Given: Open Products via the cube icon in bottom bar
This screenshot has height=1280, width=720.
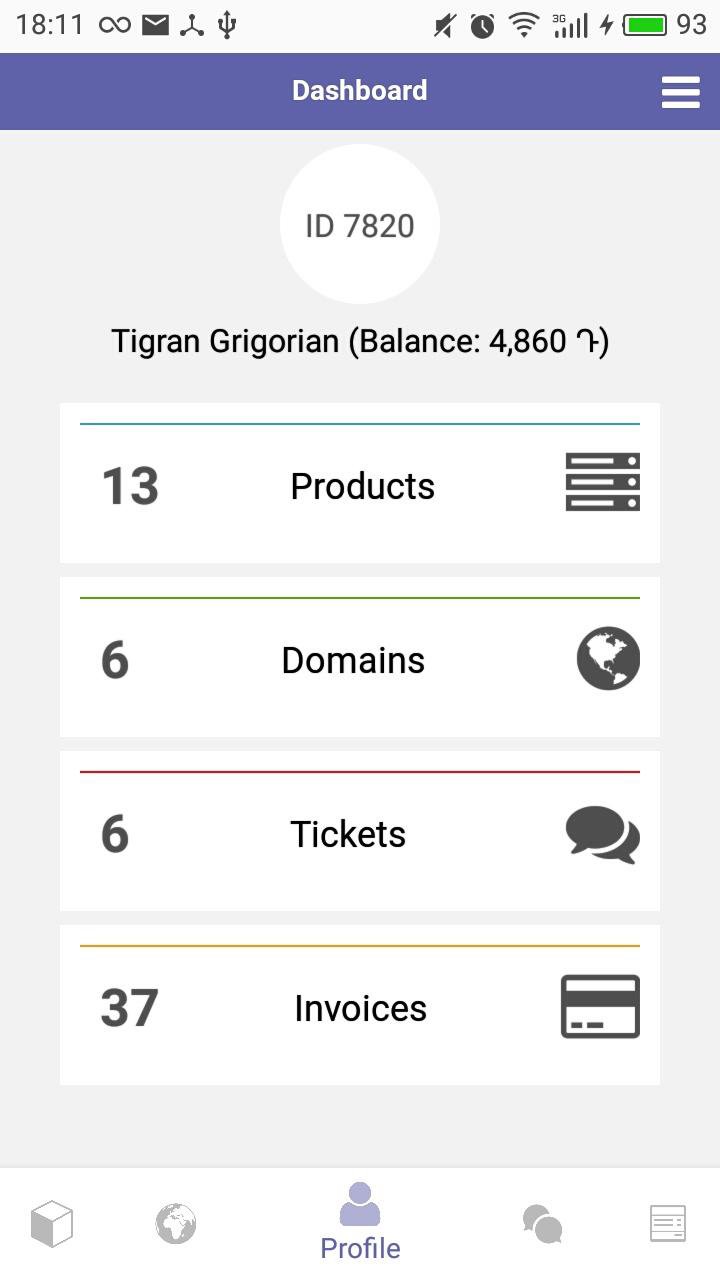Looking at the screenshot, I should coord(51,1222).
